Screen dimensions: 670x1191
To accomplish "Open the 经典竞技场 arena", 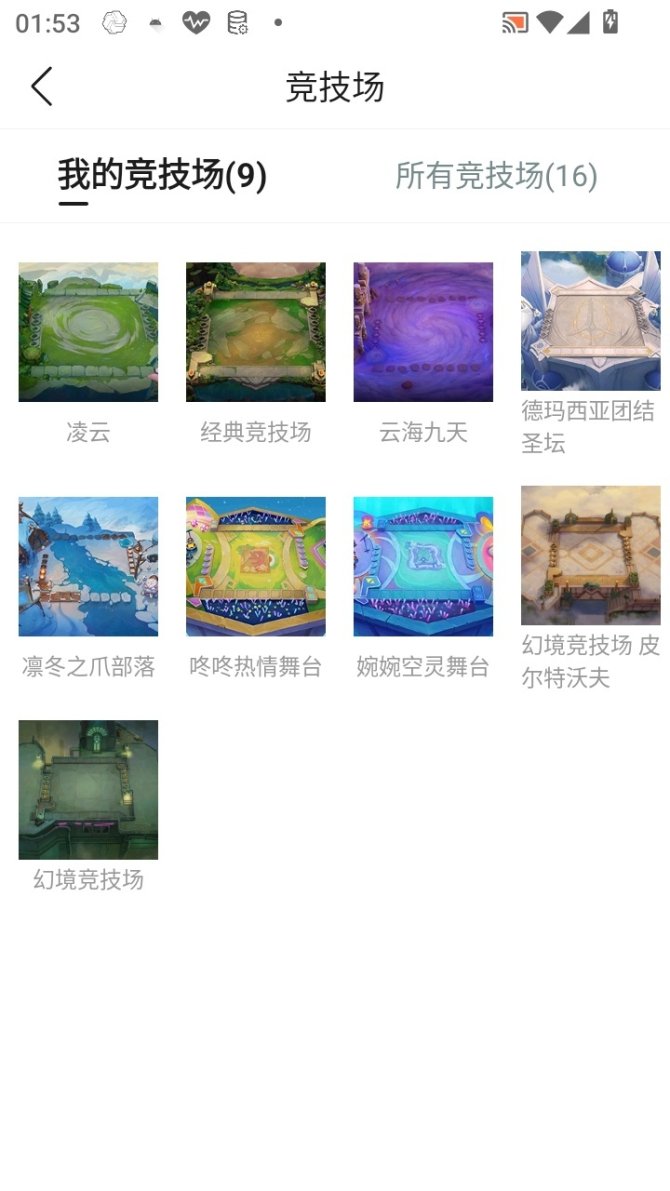I will [255, 332].
